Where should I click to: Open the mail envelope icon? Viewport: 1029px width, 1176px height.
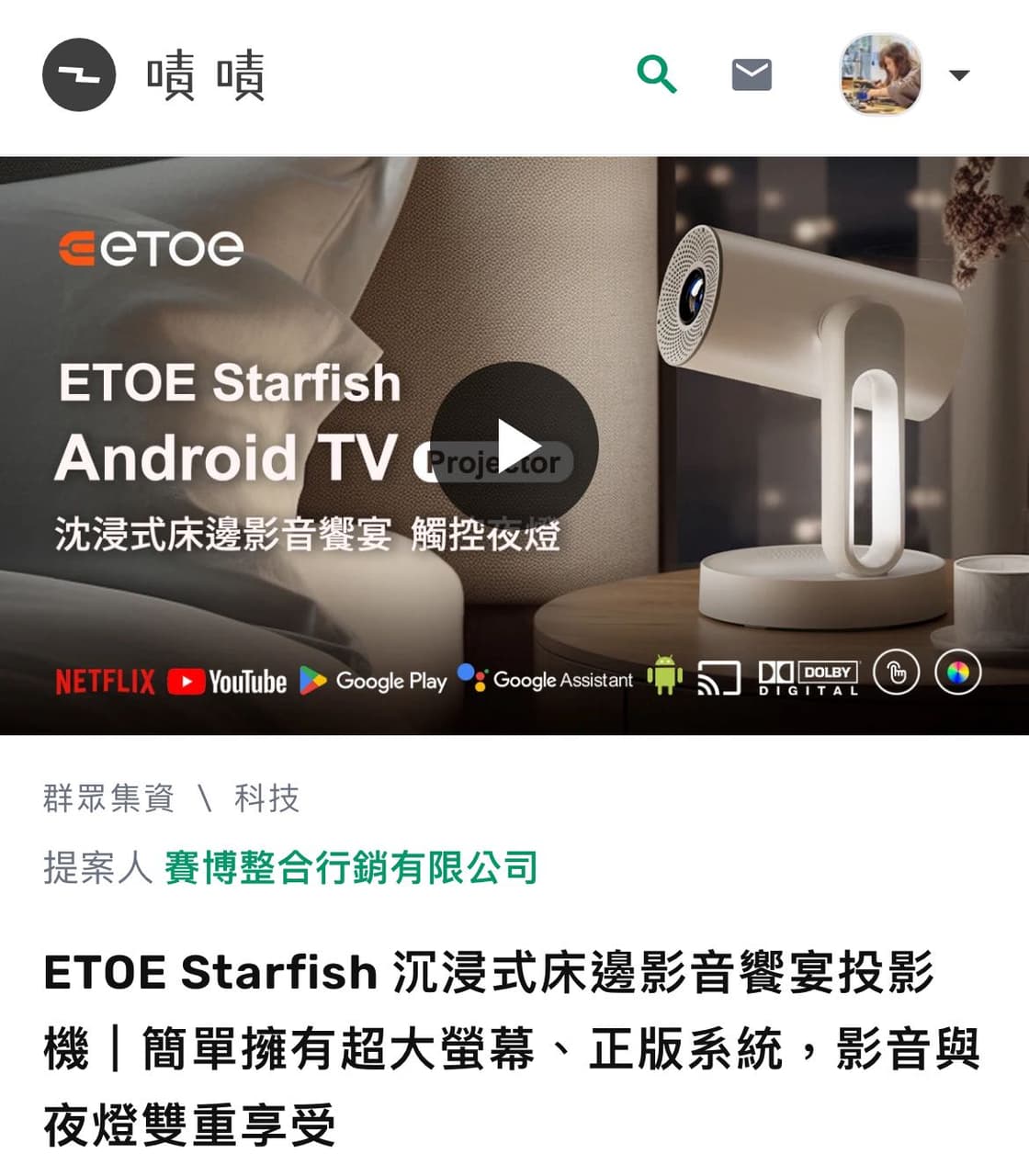(x=752, y=75)
